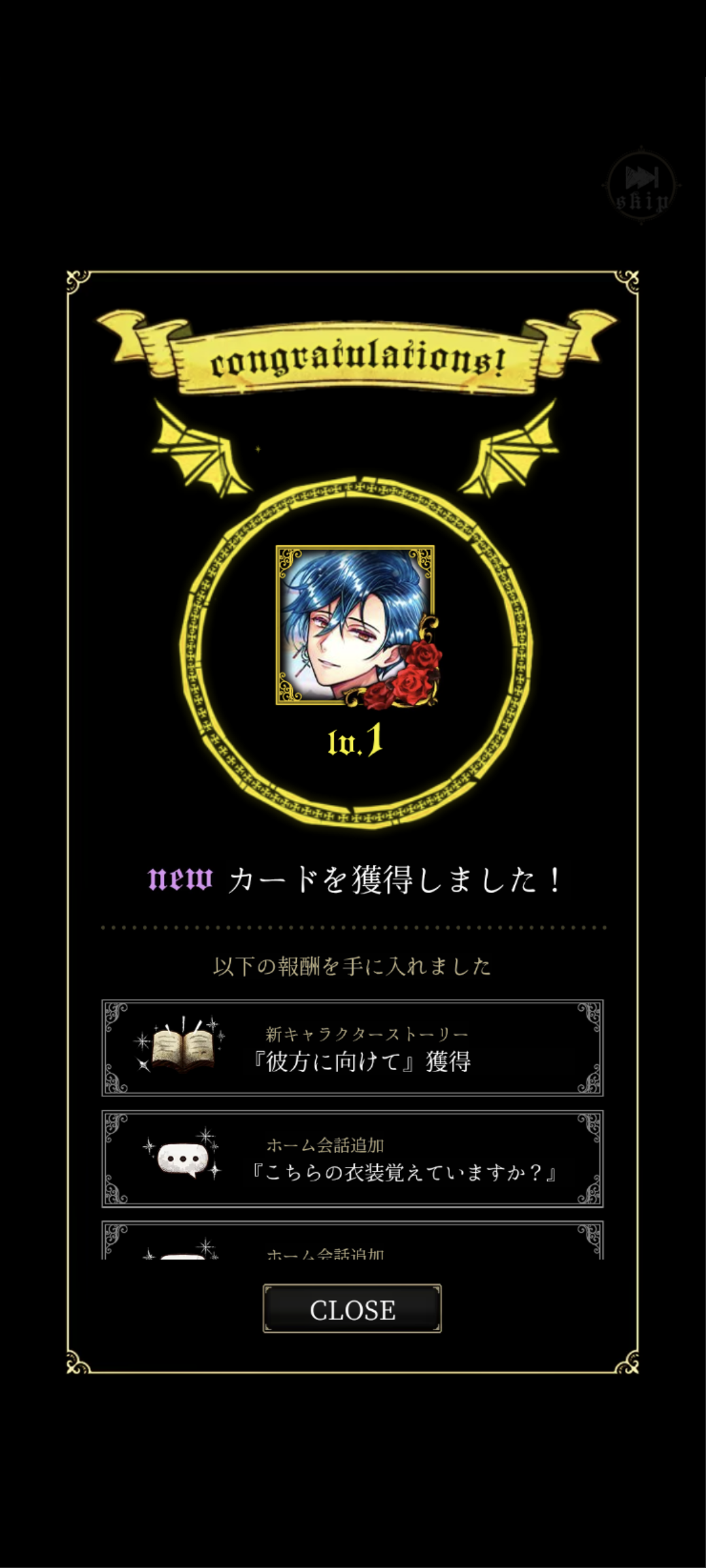This screenshot has height=1568, width=706.
Task: Tap the skip button
Action: [x=641, y=186]
